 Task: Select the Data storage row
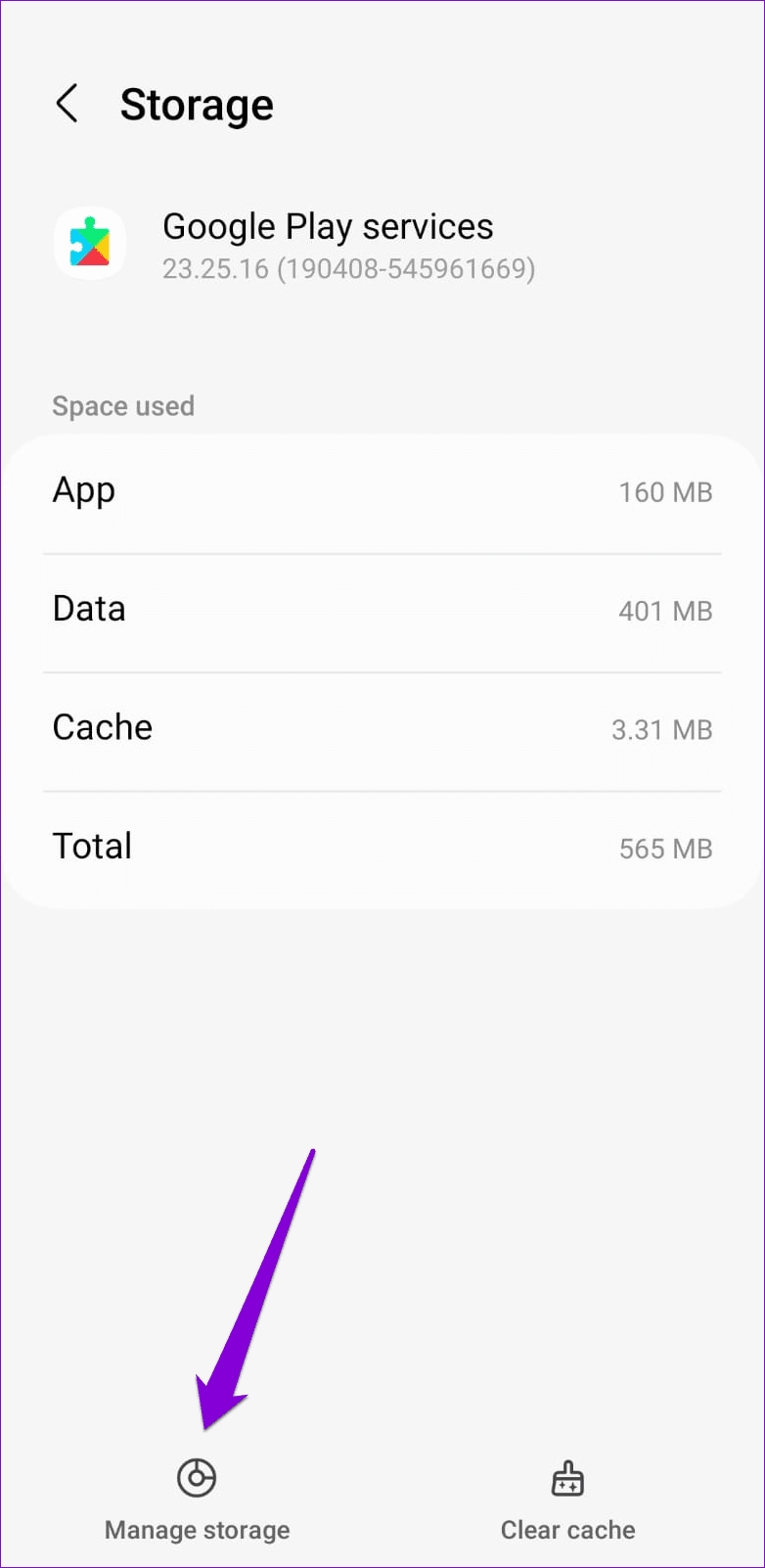tap(382, 611)
